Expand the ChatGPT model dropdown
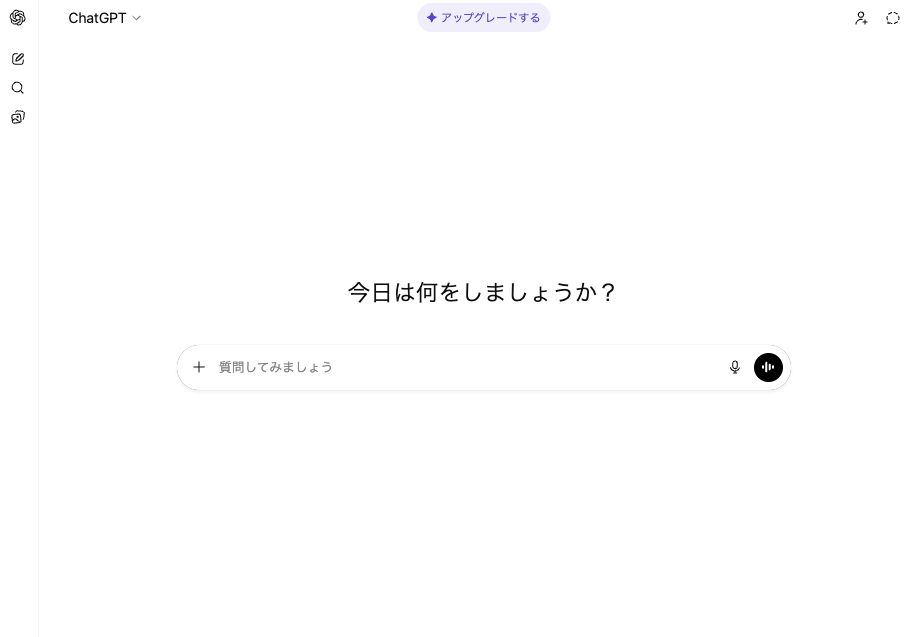The width and height of the screenshot is (919, 637). click(105, 18)
